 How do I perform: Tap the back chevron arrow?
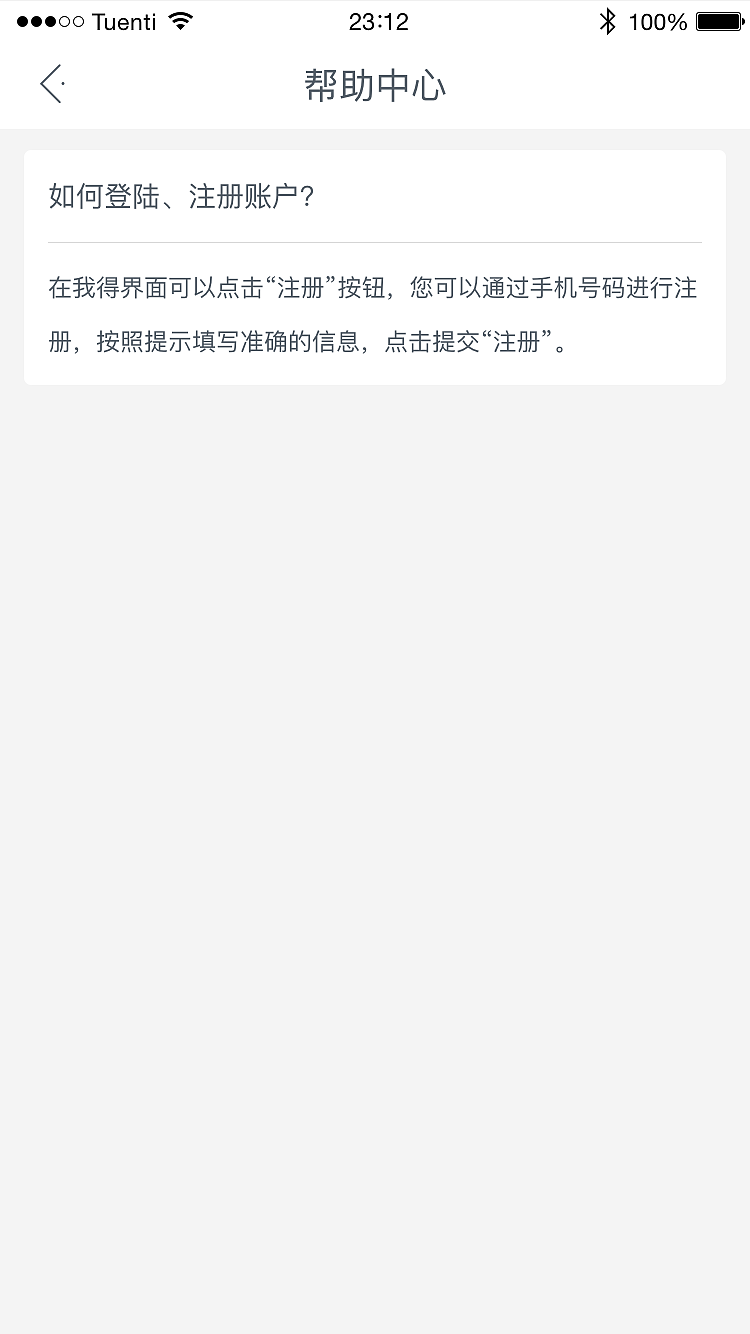[50, 84]
